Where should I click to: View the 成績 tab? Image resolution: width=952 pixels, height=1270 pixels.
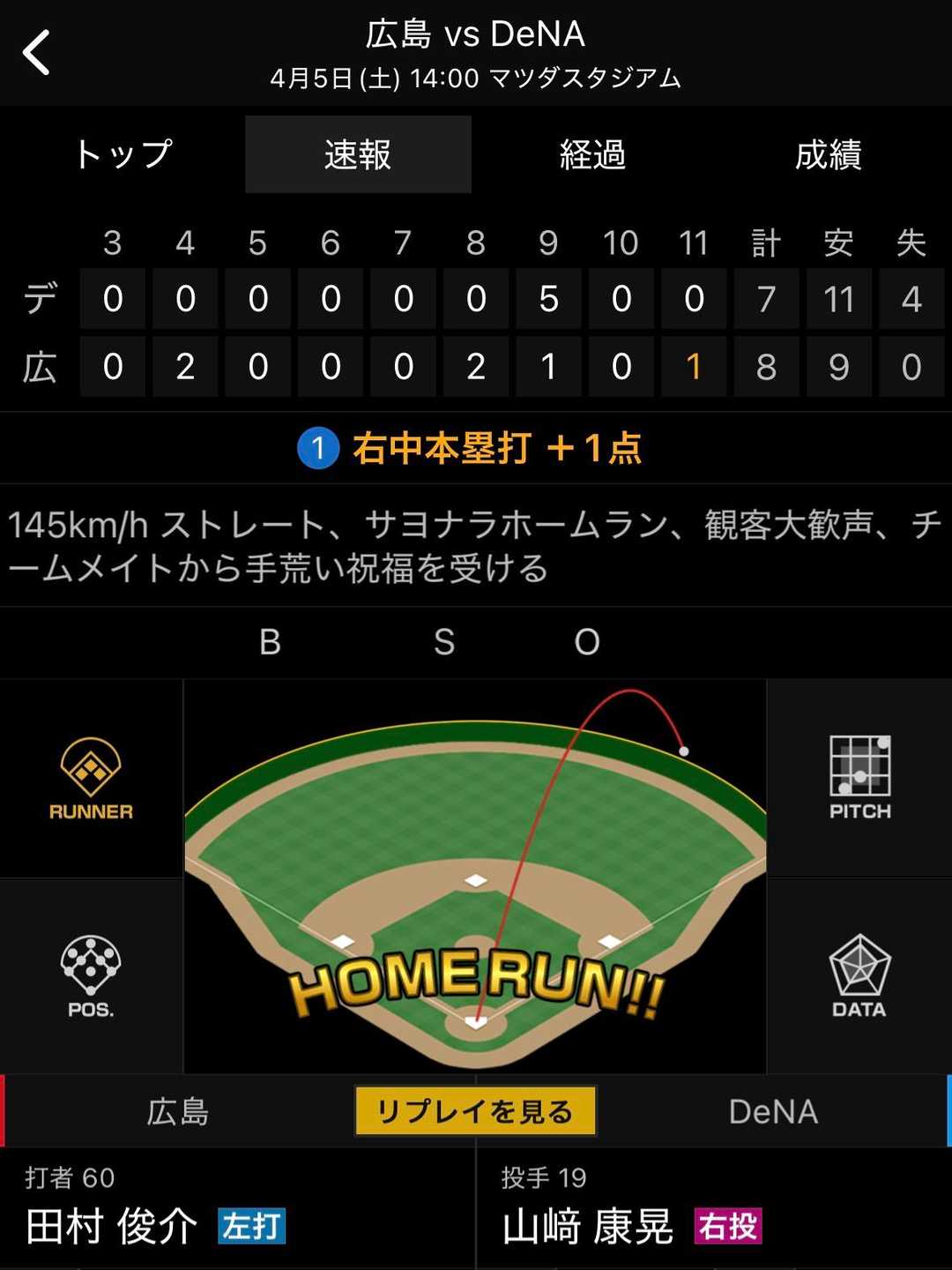coord(828,154)
